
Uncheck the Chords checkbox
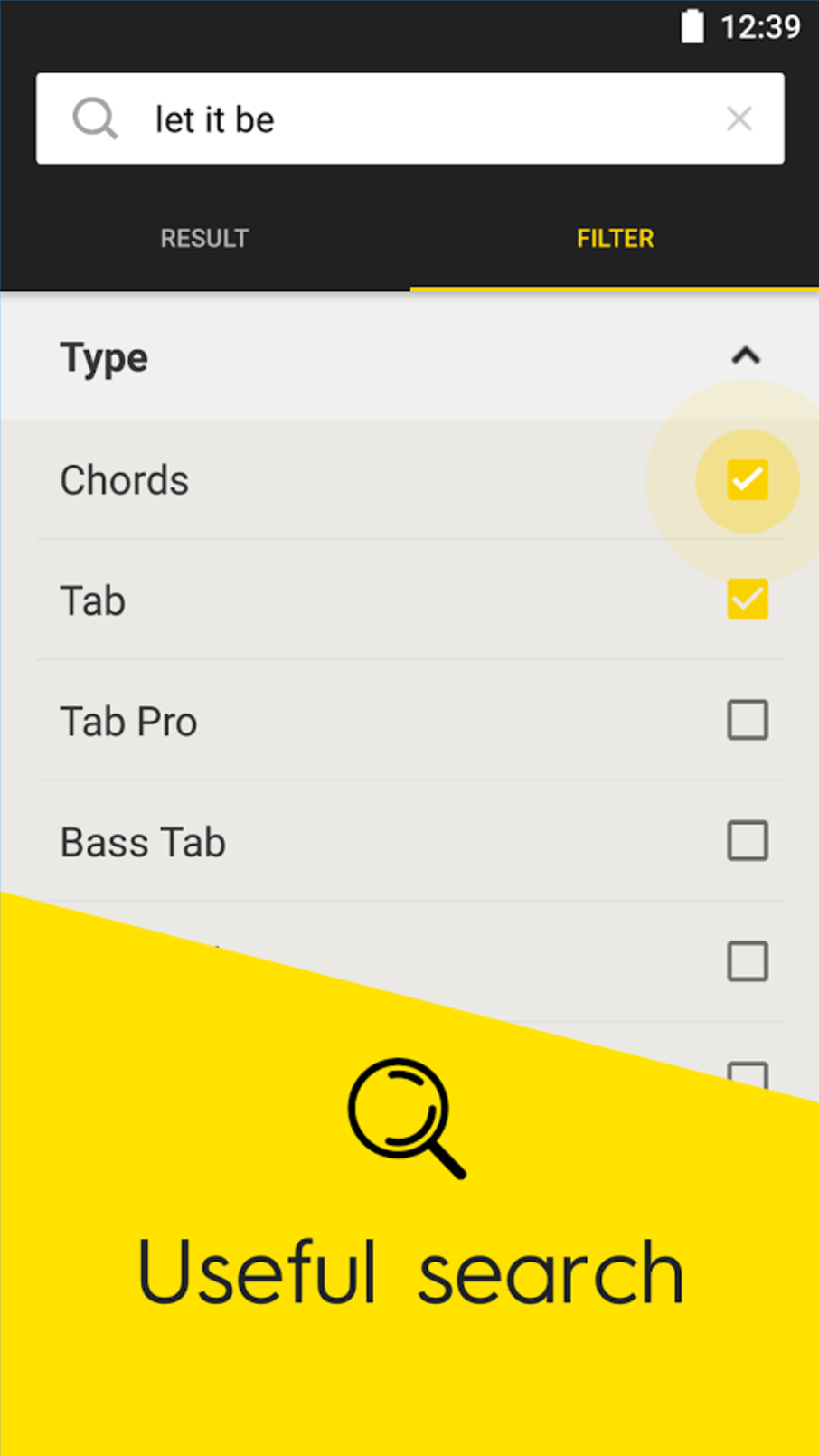coord(748,480)
